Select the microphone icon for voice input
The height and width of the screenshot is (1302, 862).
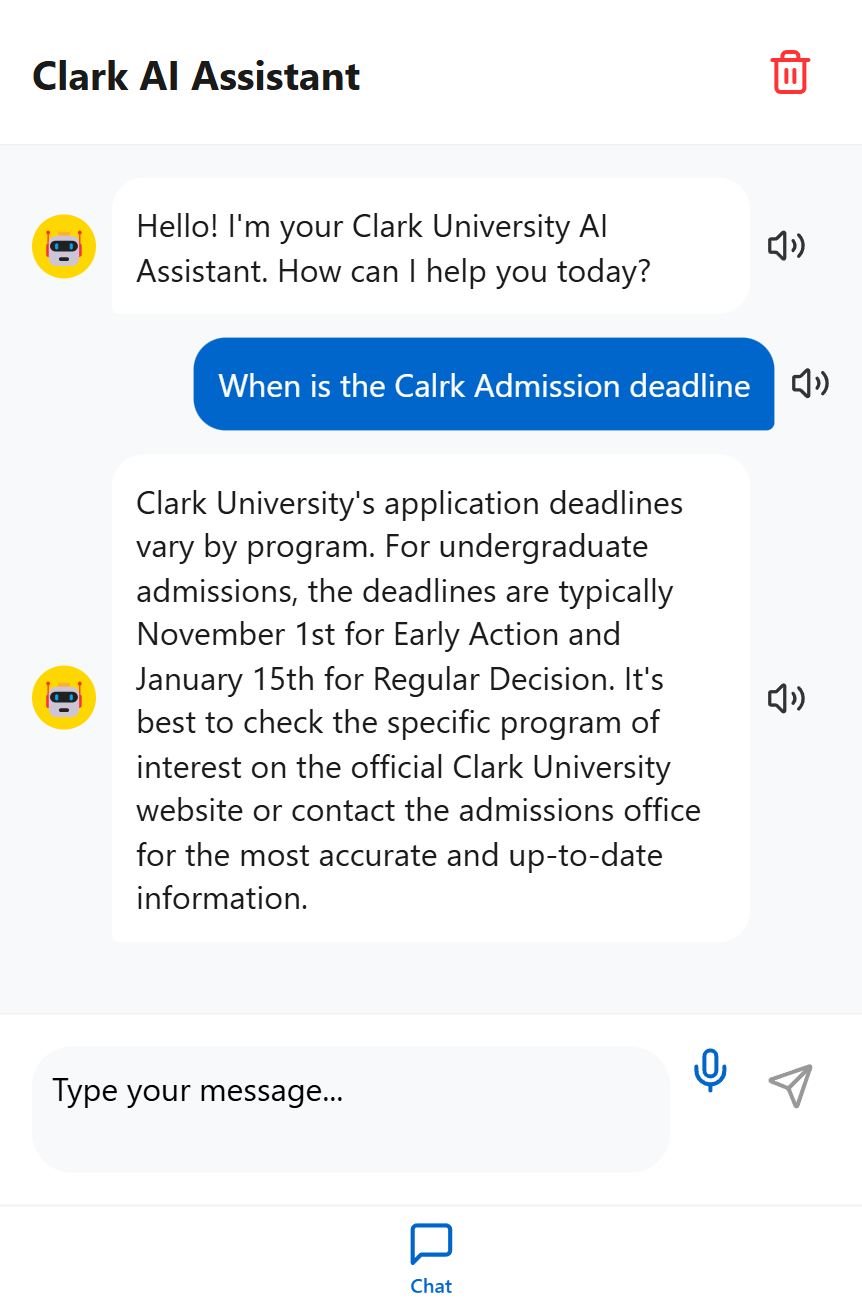pyautogui.click(x=710, y=1070)
